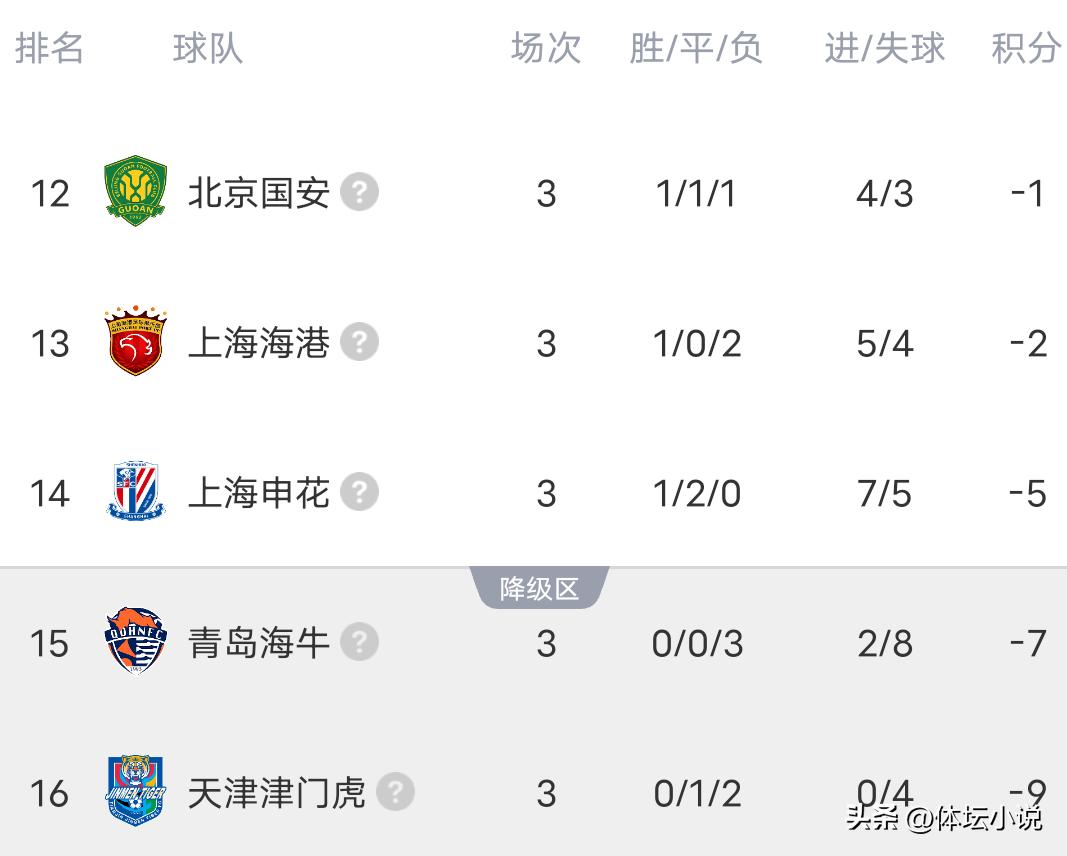
Task: Tap the help icon next to 青岛海牛
Action: (359, 643)
